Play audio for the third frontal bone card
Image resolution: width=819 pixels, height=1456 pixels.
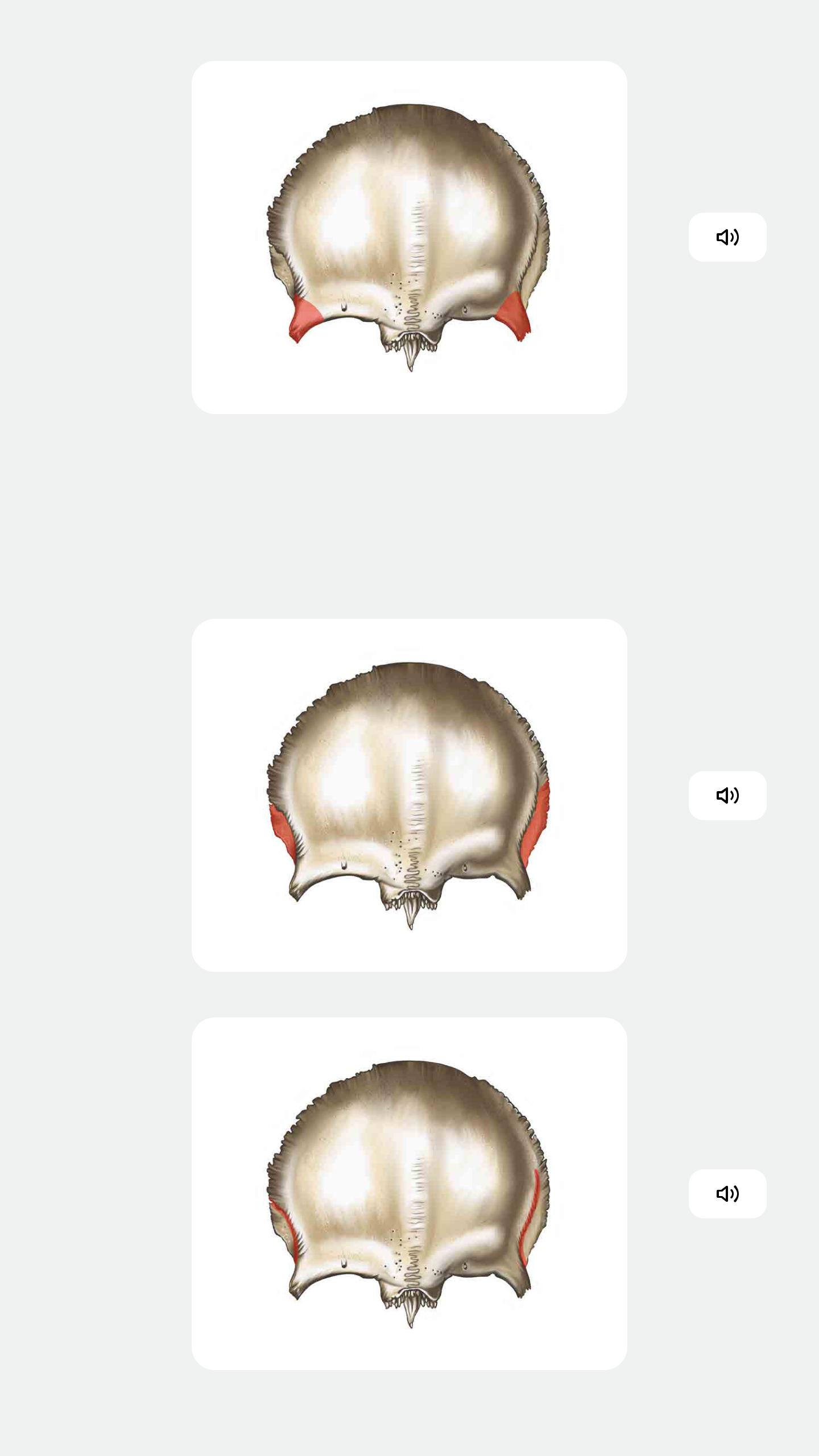click(727, 1193)
